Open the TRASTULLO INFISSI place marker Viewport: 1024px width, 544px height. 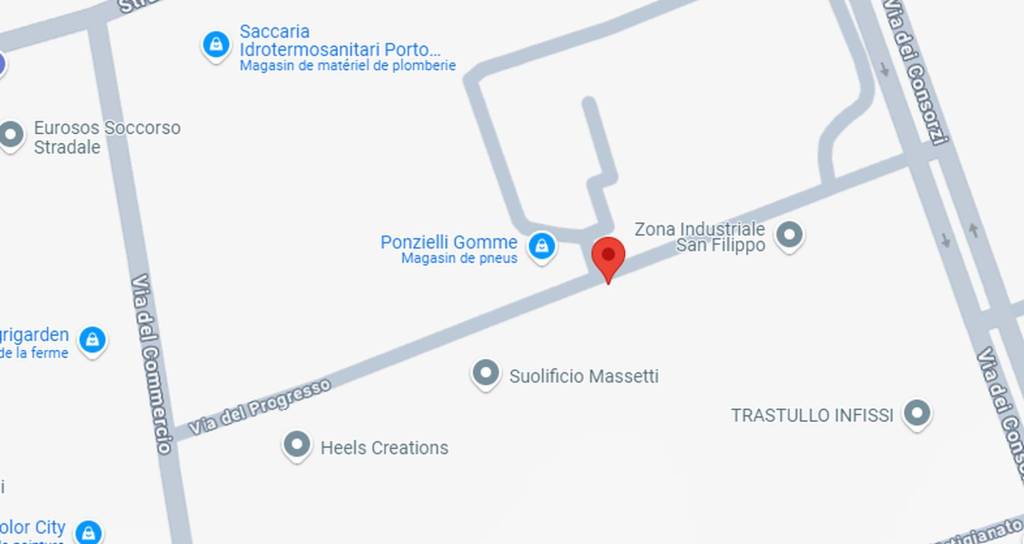916,412
